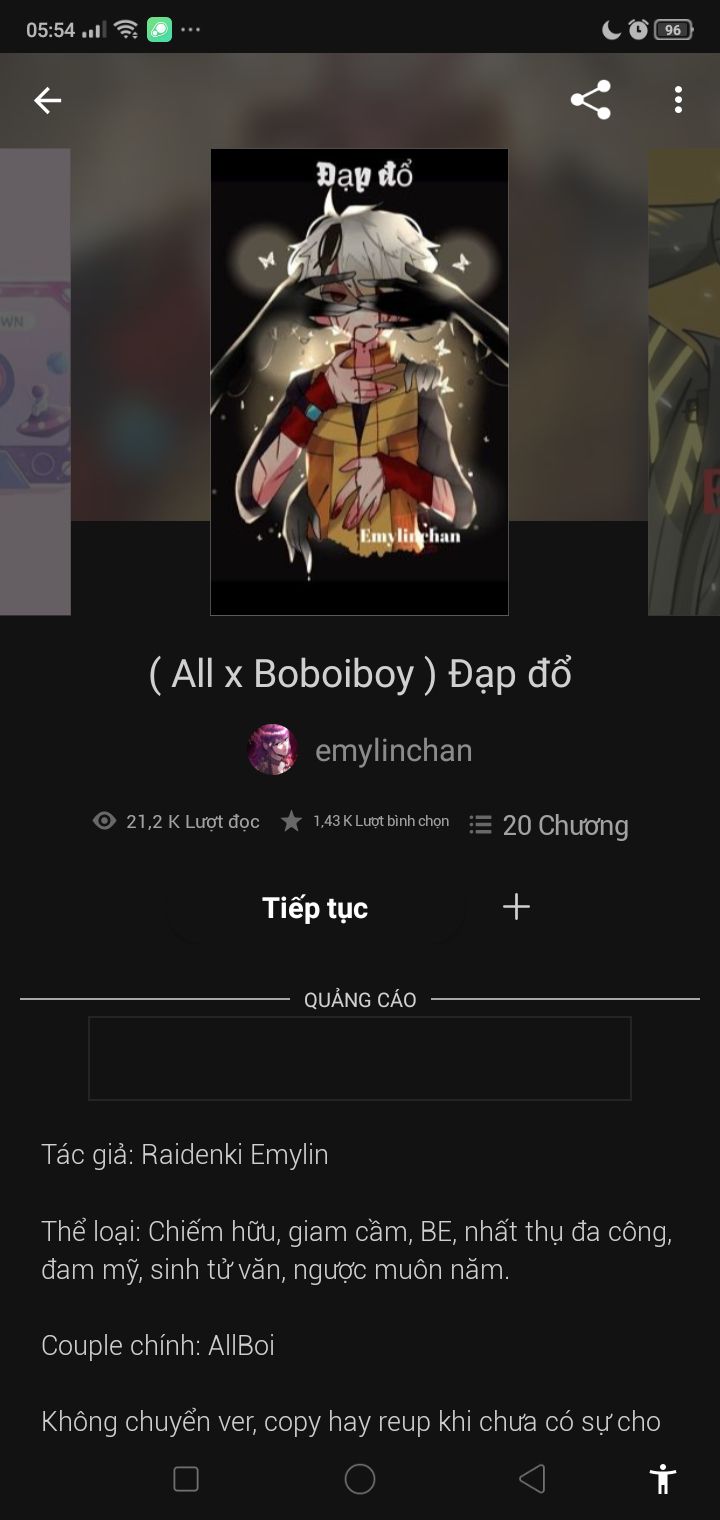Open author emylinchan's profile
Screen dimensions: 720x1520
coord(360,750)
